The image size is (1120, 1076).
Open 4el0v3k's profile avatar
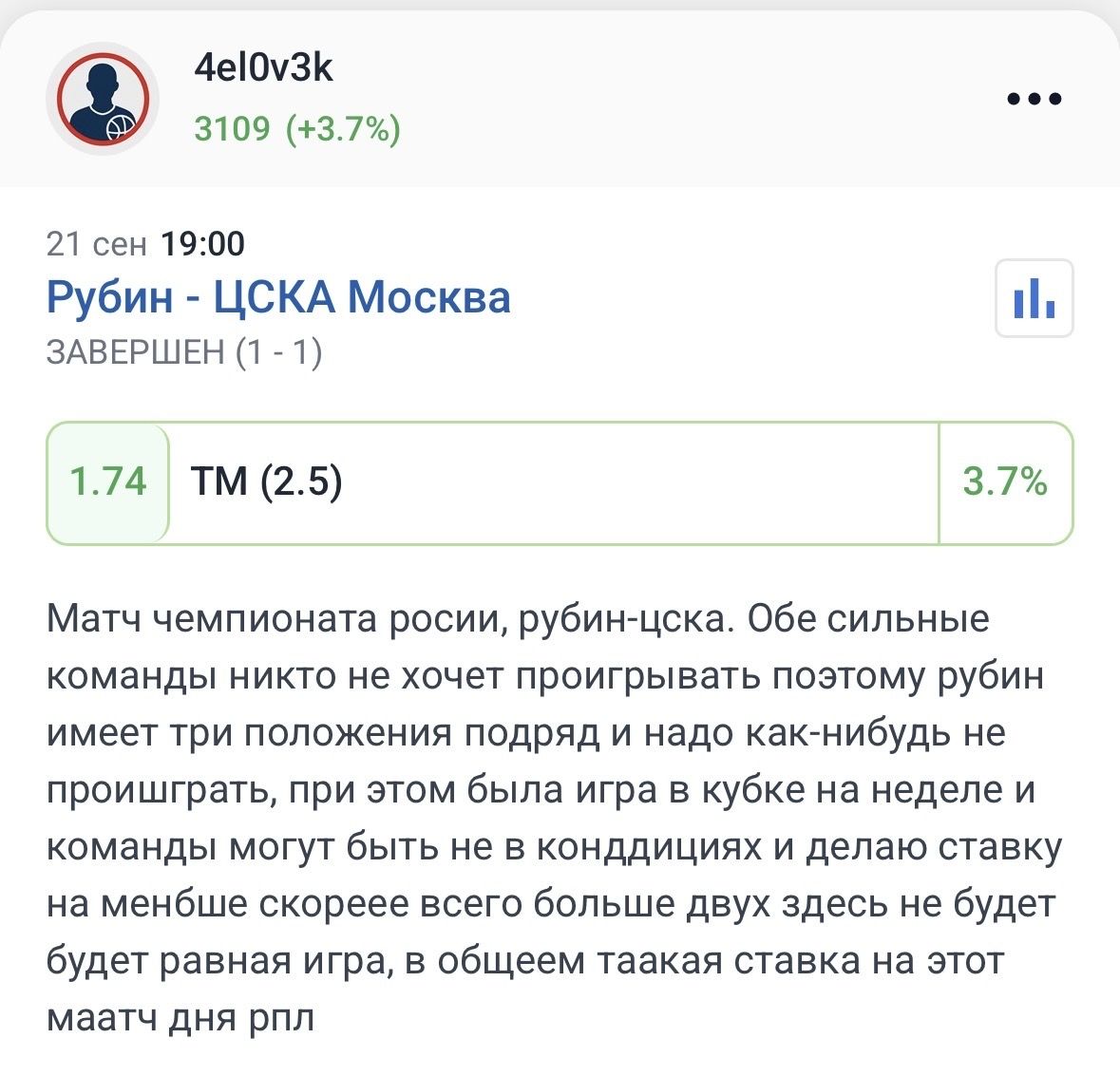click(x=103, y=99)
